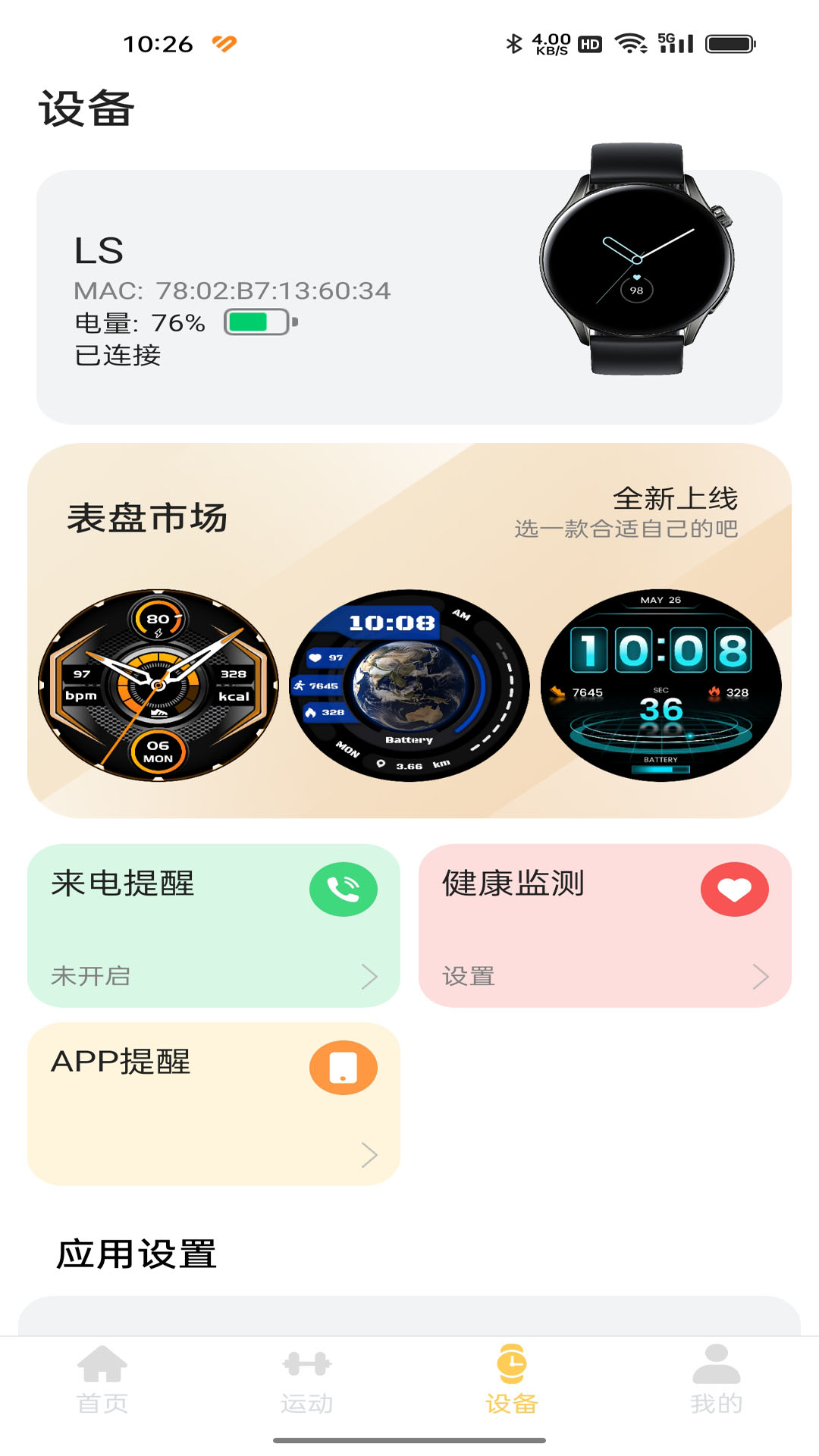
Task: Open the 表盘市场 watch face market
Action: (x=147, y=519)
